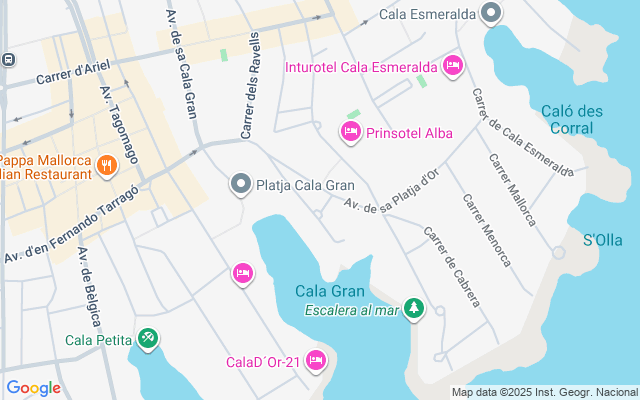
Task: Select the bus stop icon near Carrer d'Ariel
Action: click(x=8, y=60)
